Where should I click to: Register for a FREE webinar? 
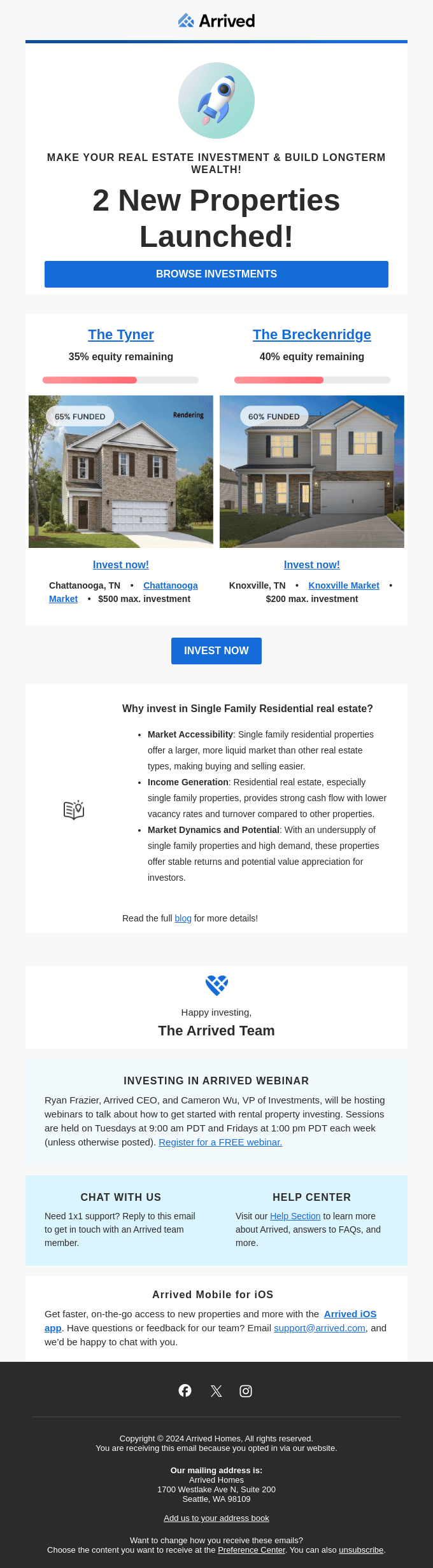click(220, 1142)
